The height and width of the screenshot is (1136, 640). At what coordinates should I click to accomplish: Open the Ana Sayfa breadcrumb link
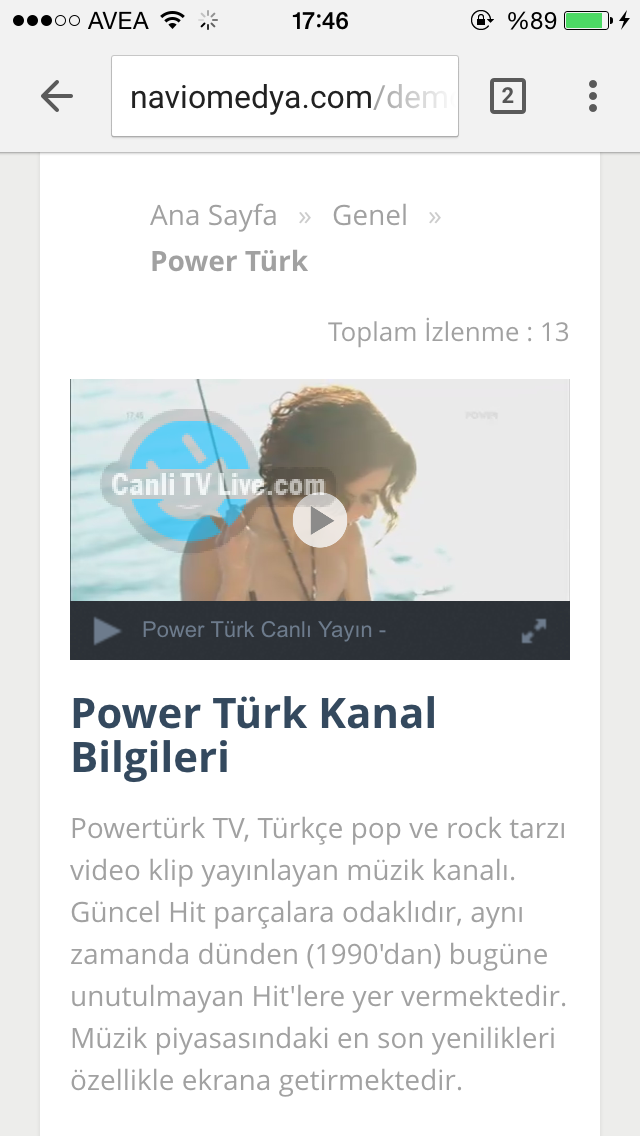[213, 215]
